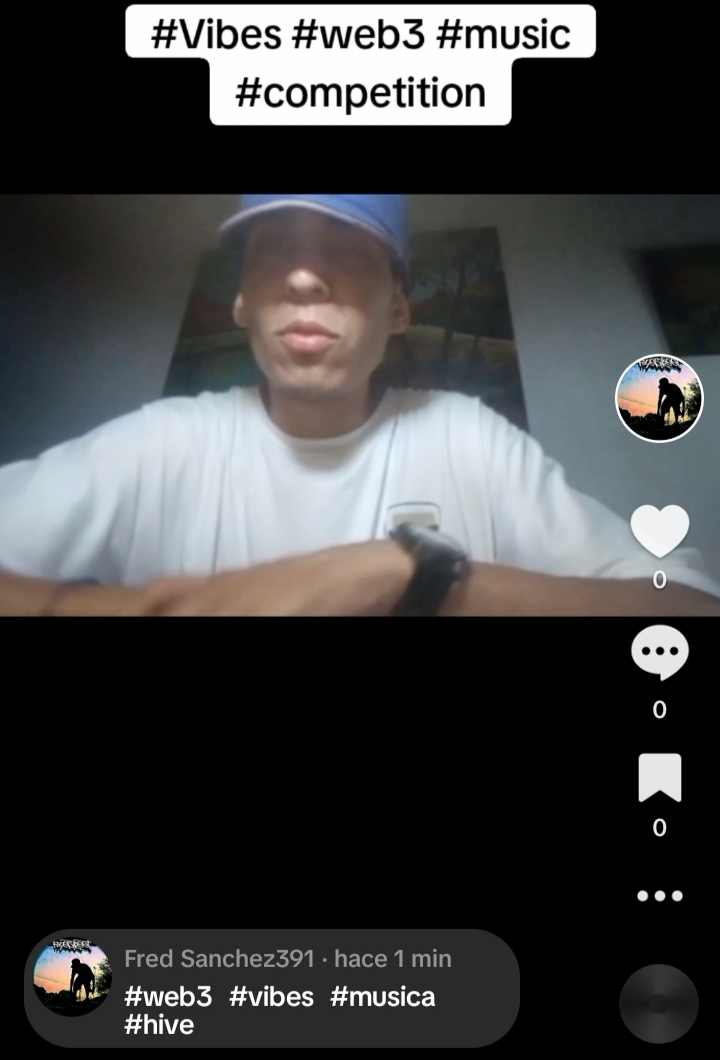Like this video with the heart
Viewport: 720px width, 1060px height.
click(x=660, y=531)
